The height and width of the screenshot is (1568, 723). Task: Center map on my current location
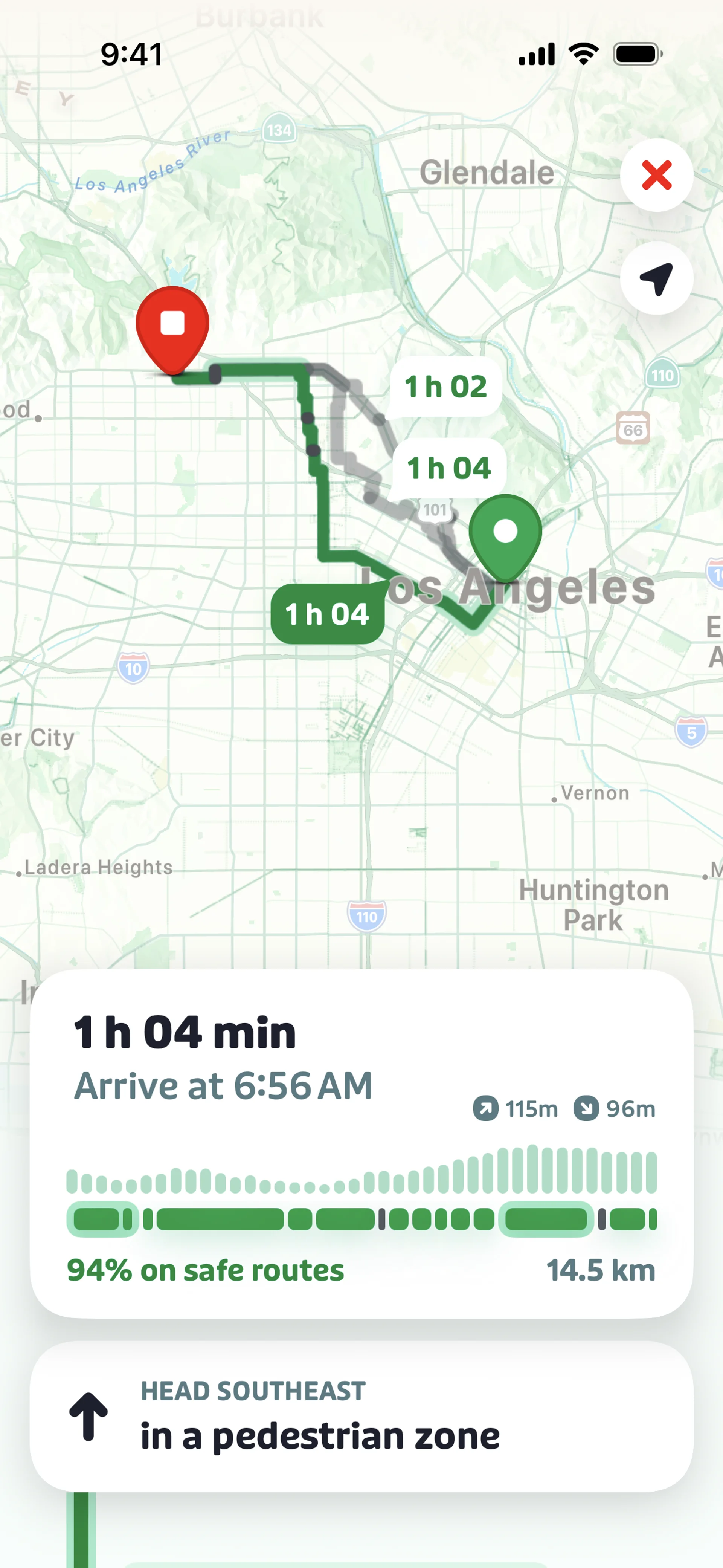656,279
